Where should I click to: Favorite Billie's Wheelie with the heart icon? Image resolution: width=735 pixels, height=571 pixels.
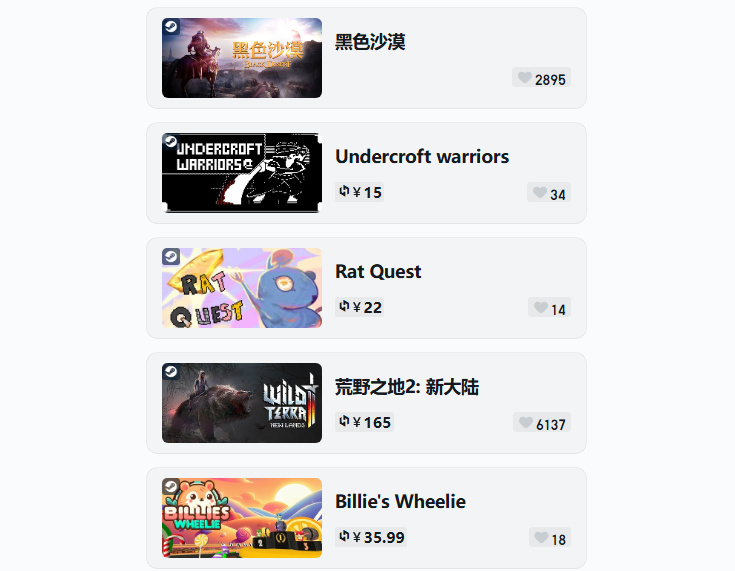click(x=542, y=538)
